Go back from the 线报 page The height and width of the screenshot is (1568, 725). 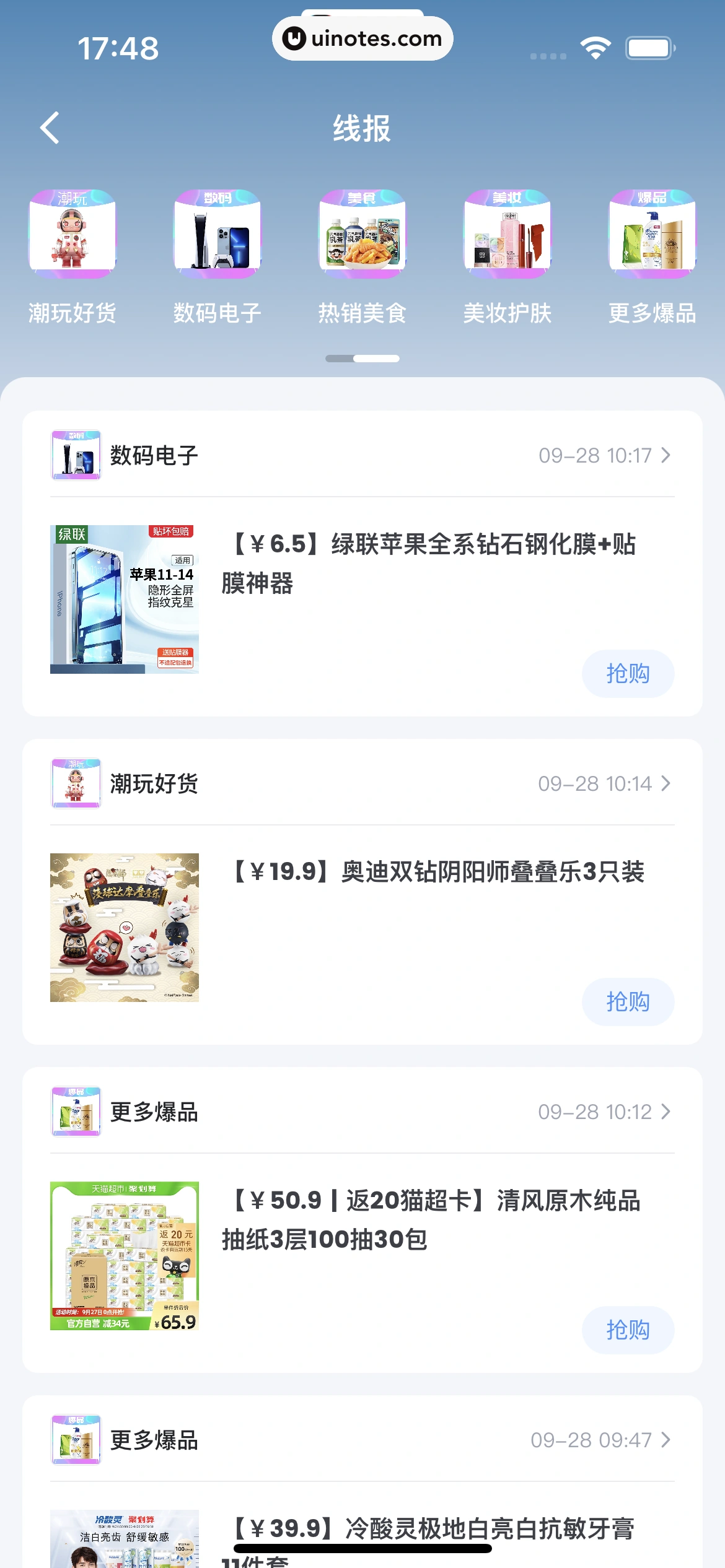pyautogui.click(x=50, y=128)
